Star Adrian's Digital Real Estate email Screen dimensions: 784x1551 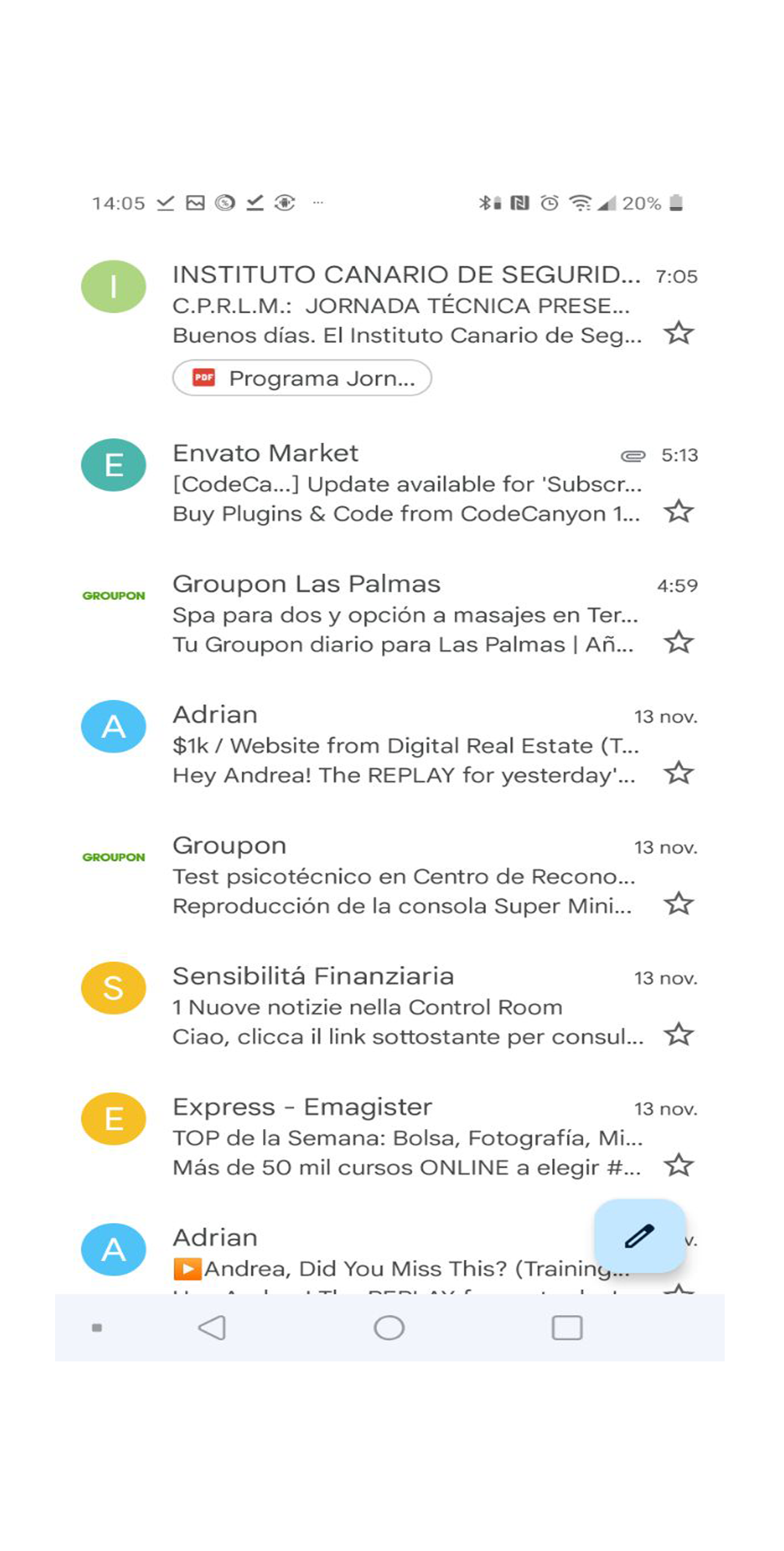click(678, 773)
